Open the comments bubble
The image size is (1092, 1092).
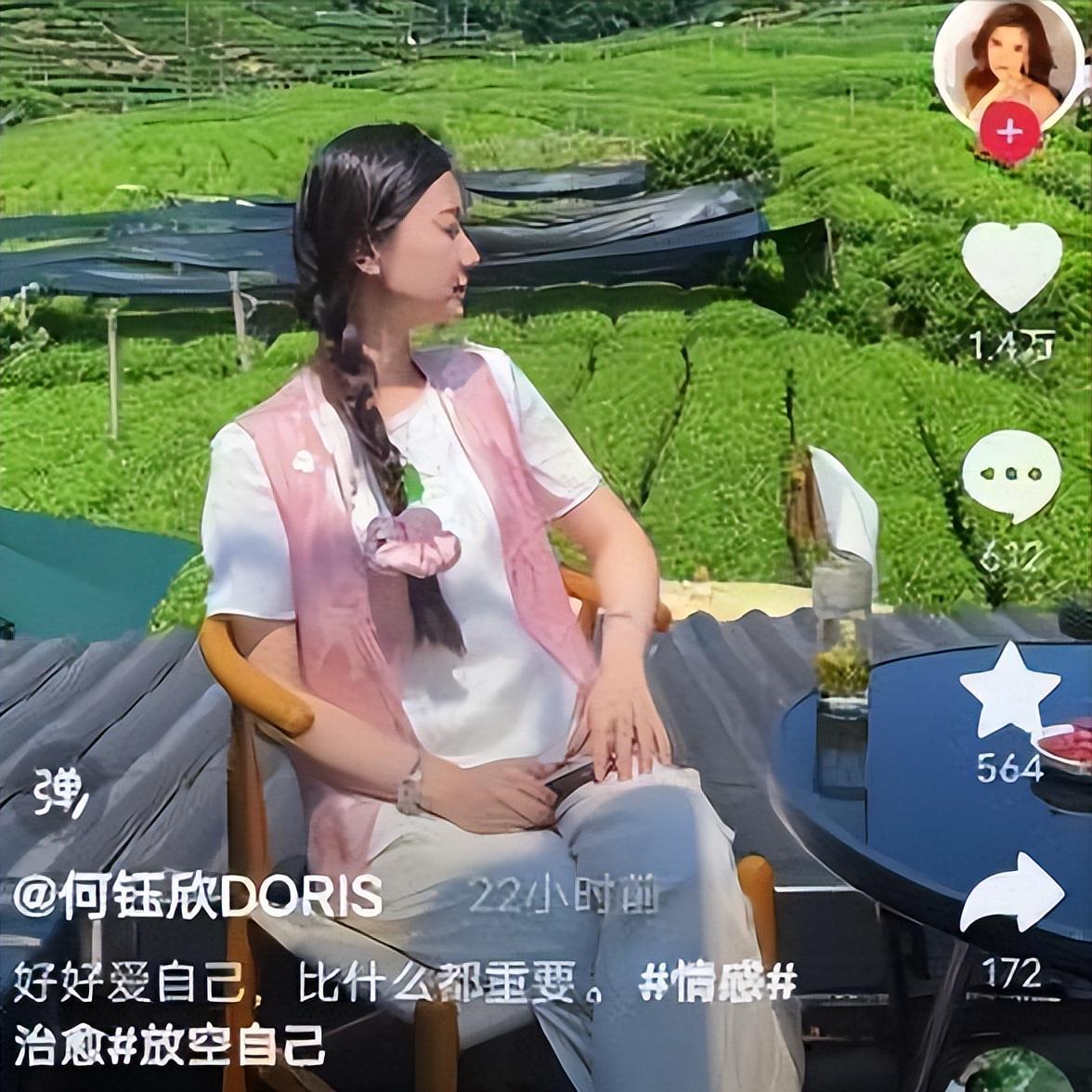pos(1010,475)
